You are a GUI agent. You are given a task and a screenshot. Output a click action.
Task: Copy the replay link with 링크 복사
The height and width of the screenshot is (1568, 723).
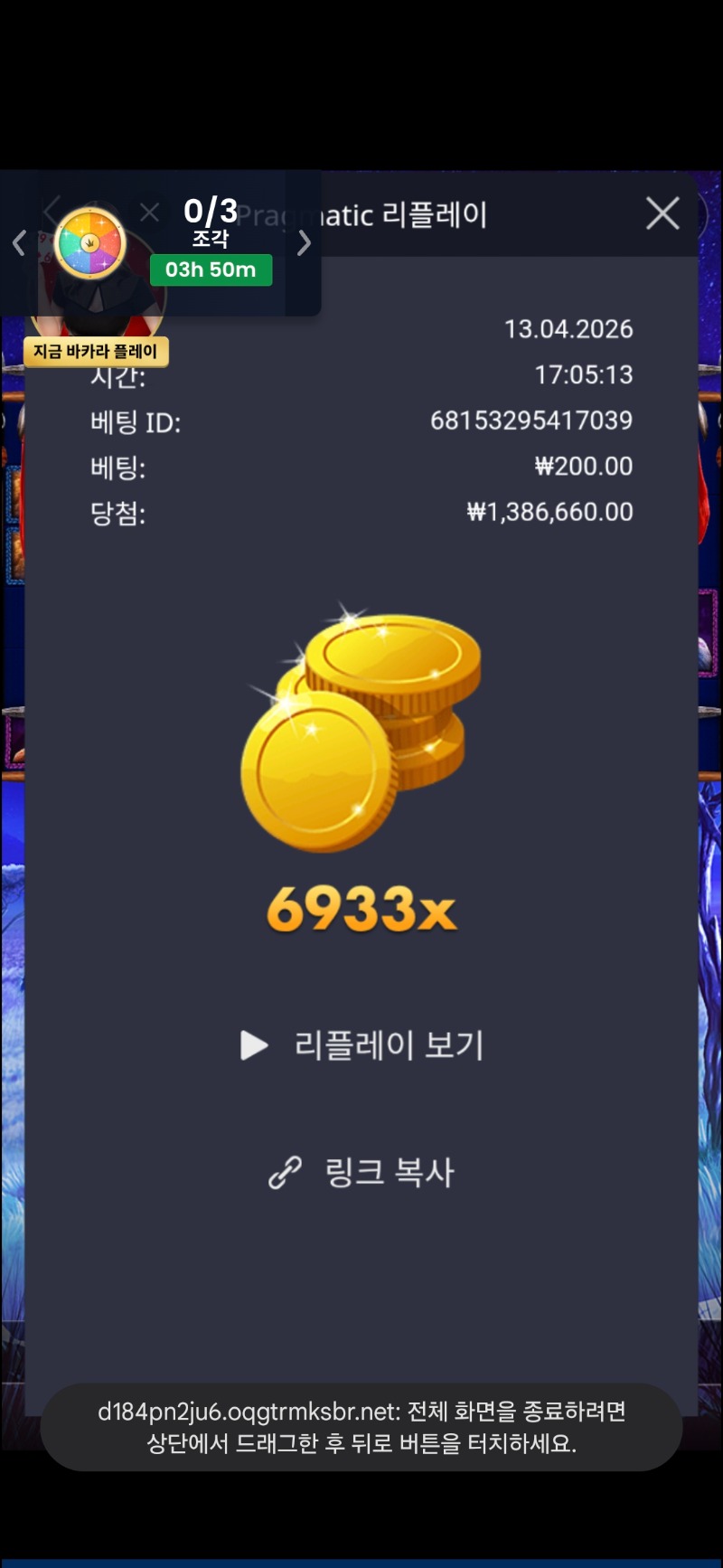click(361, 1172)
